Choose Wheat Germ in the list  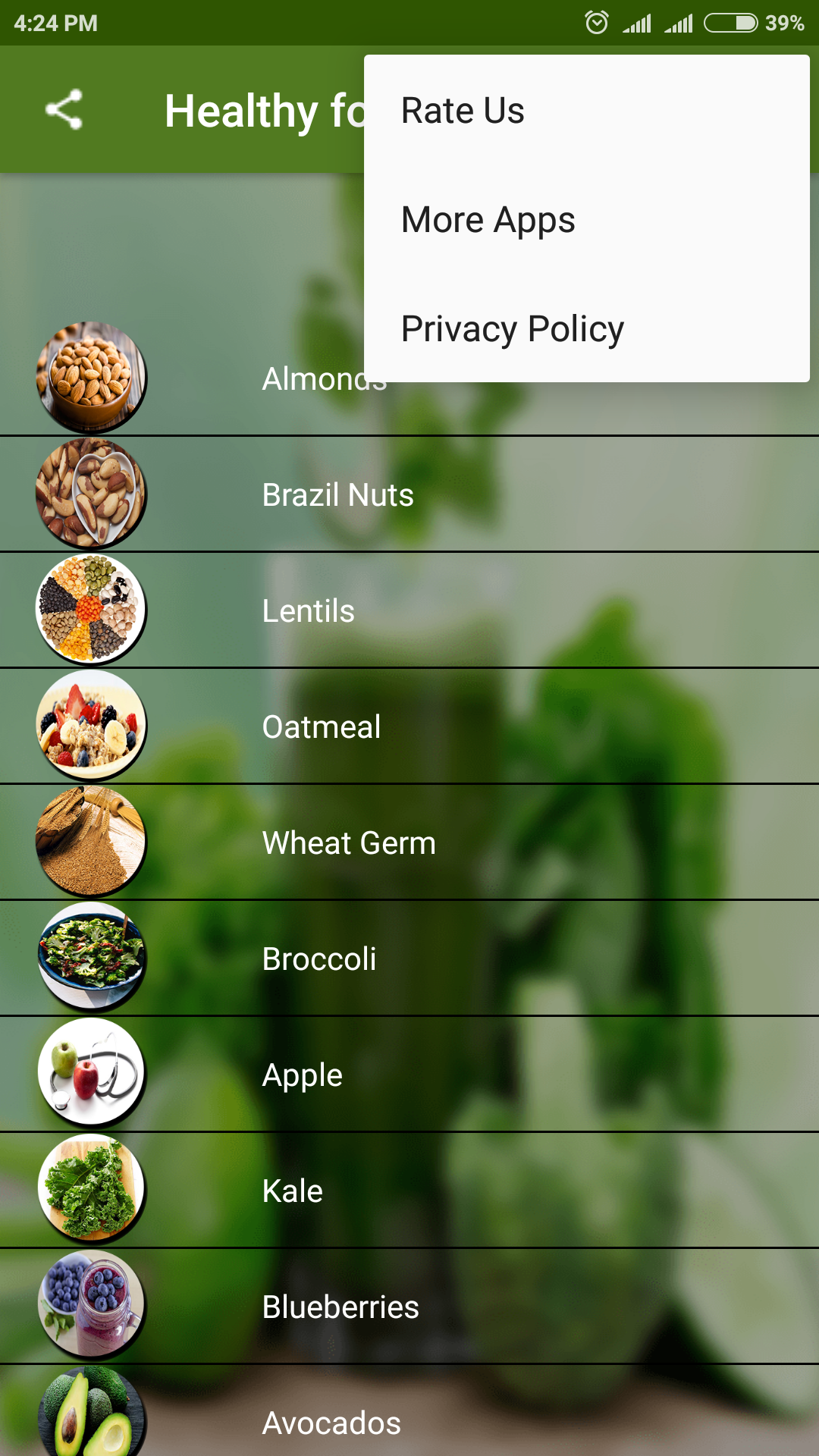[409, 843]
